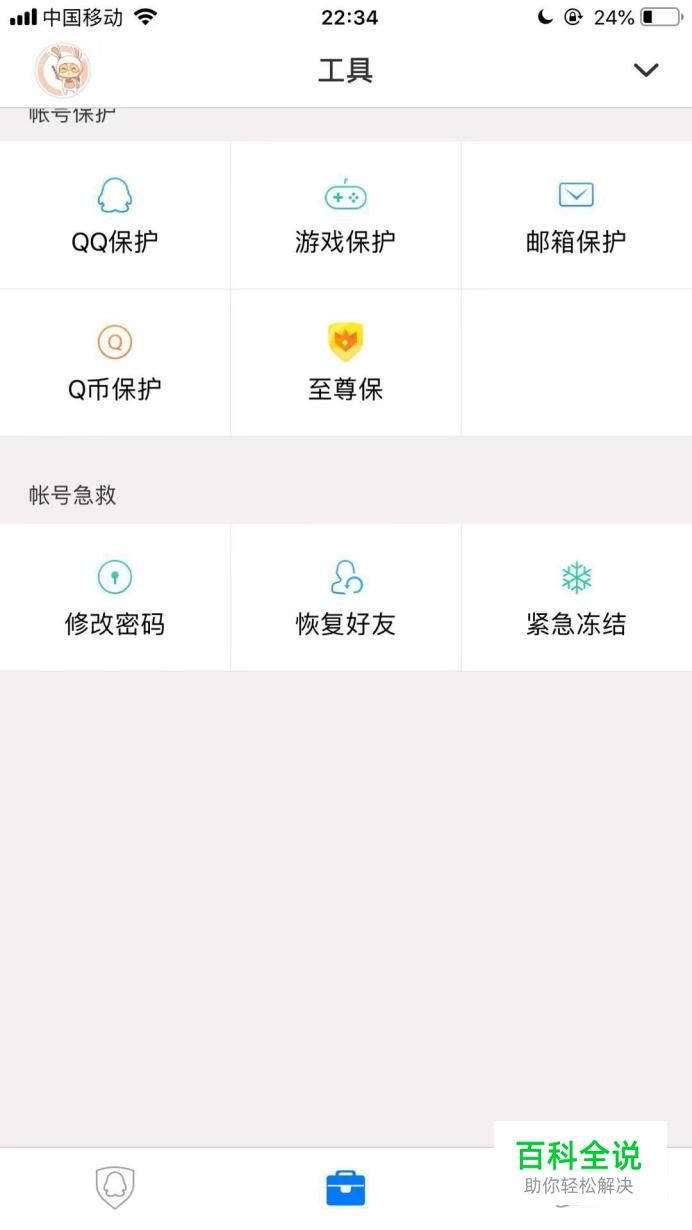
Task: Tap Q币保护 item
Action: (115, 363)
